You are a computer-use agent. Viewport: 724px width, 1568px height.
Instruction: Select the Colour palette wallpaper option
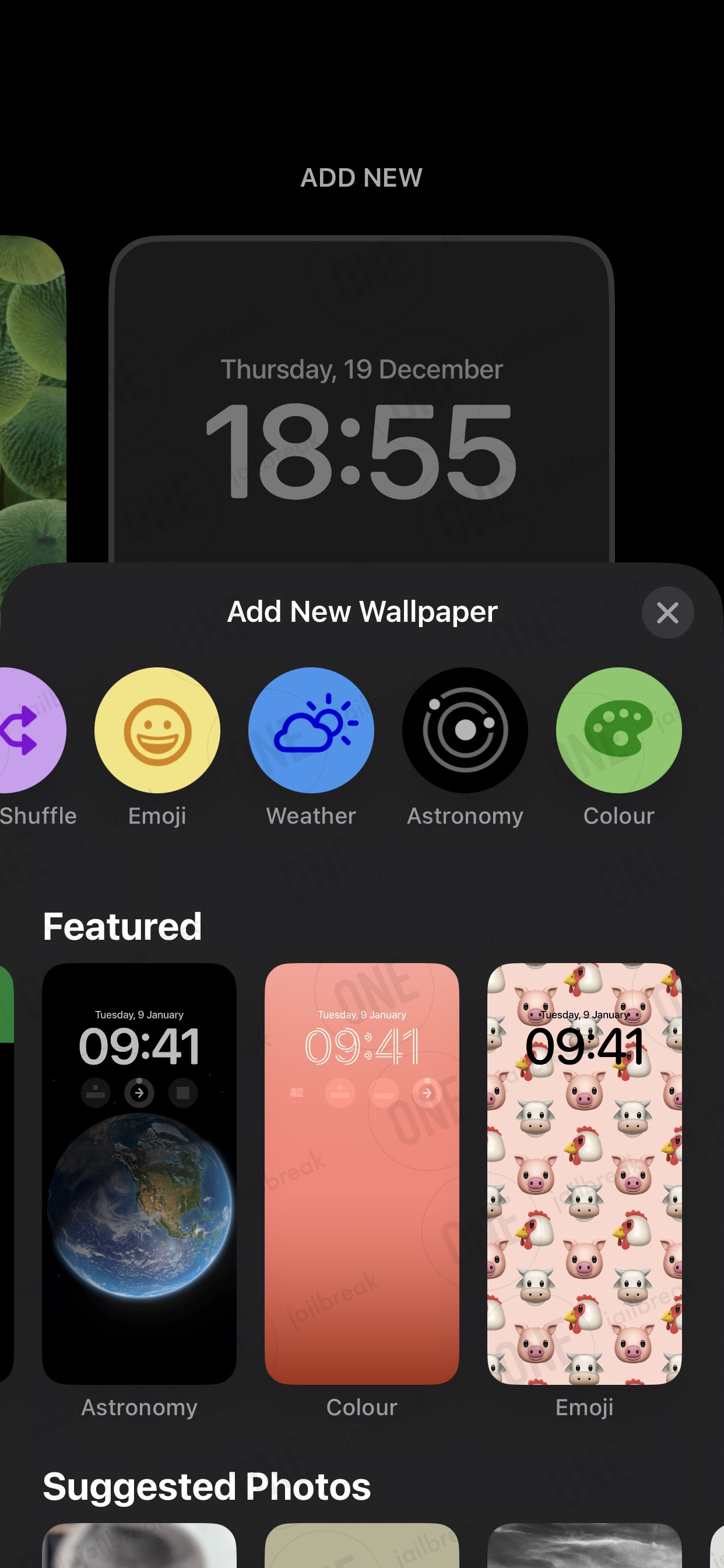click(x=618, y=730)
